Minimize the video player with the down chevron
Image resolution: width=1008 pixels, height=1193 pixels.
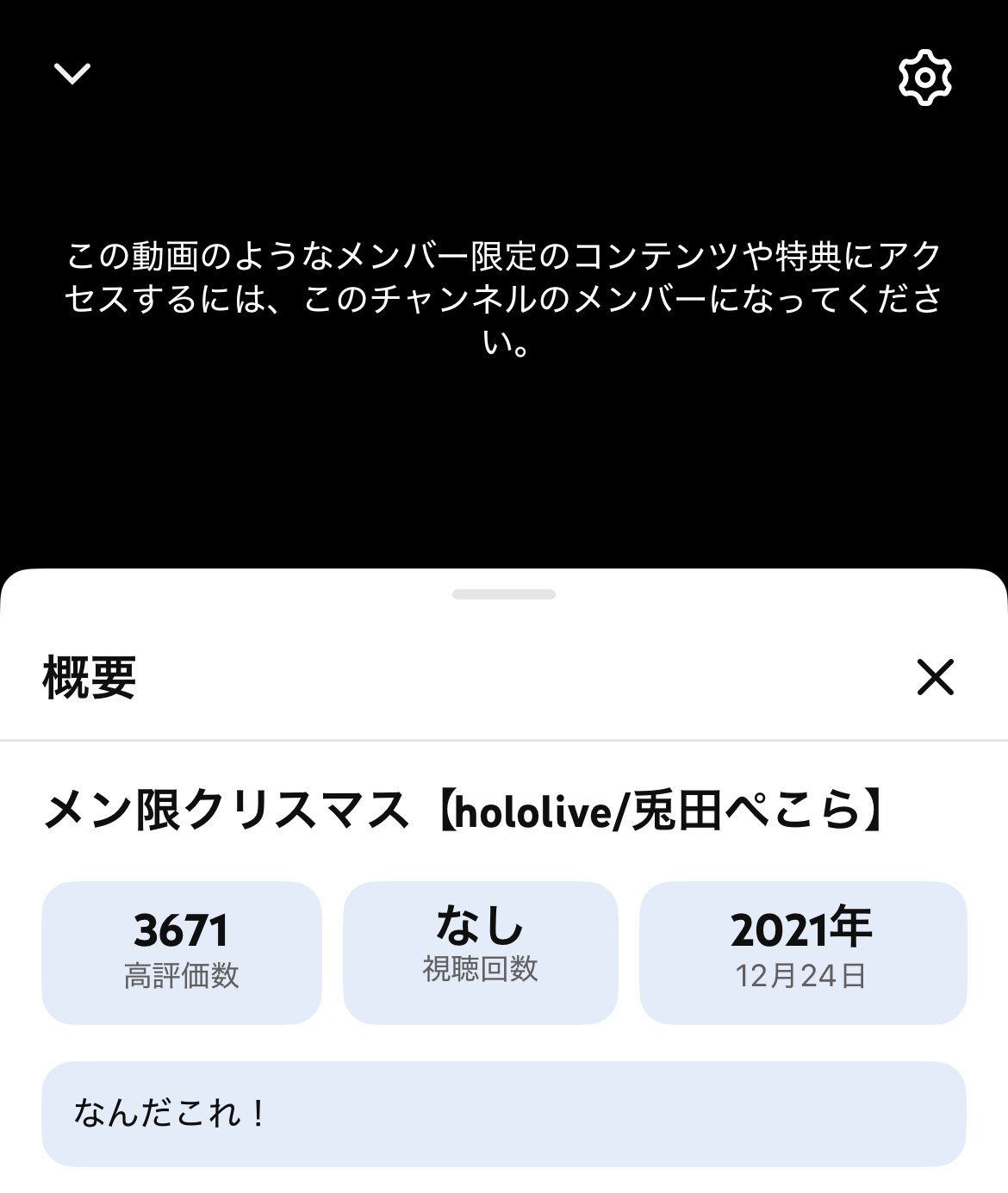tap(72, 74)
